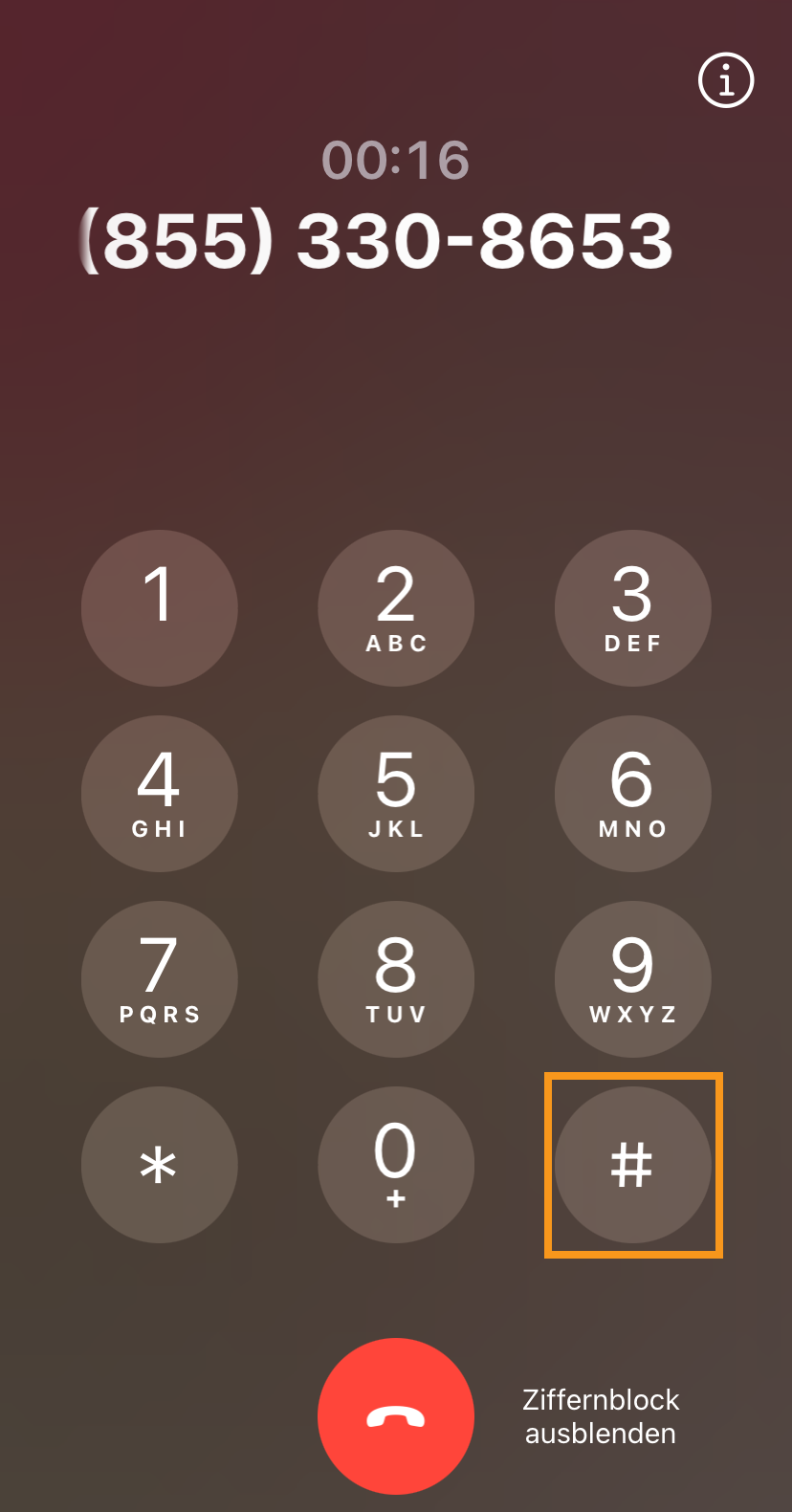This screenshot has width=792, height=1512.
Task: Hide keypad via Ziffernblock ausblenden
Action: tap(601, 1416)
